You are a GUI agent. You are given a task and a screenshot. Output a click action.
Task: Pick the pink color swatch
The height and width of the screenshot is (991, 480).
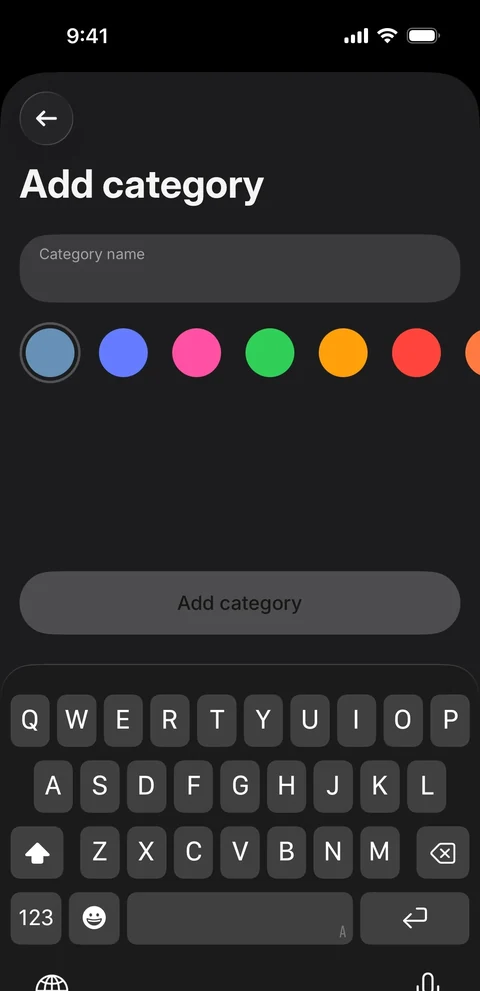pos(197,353)
